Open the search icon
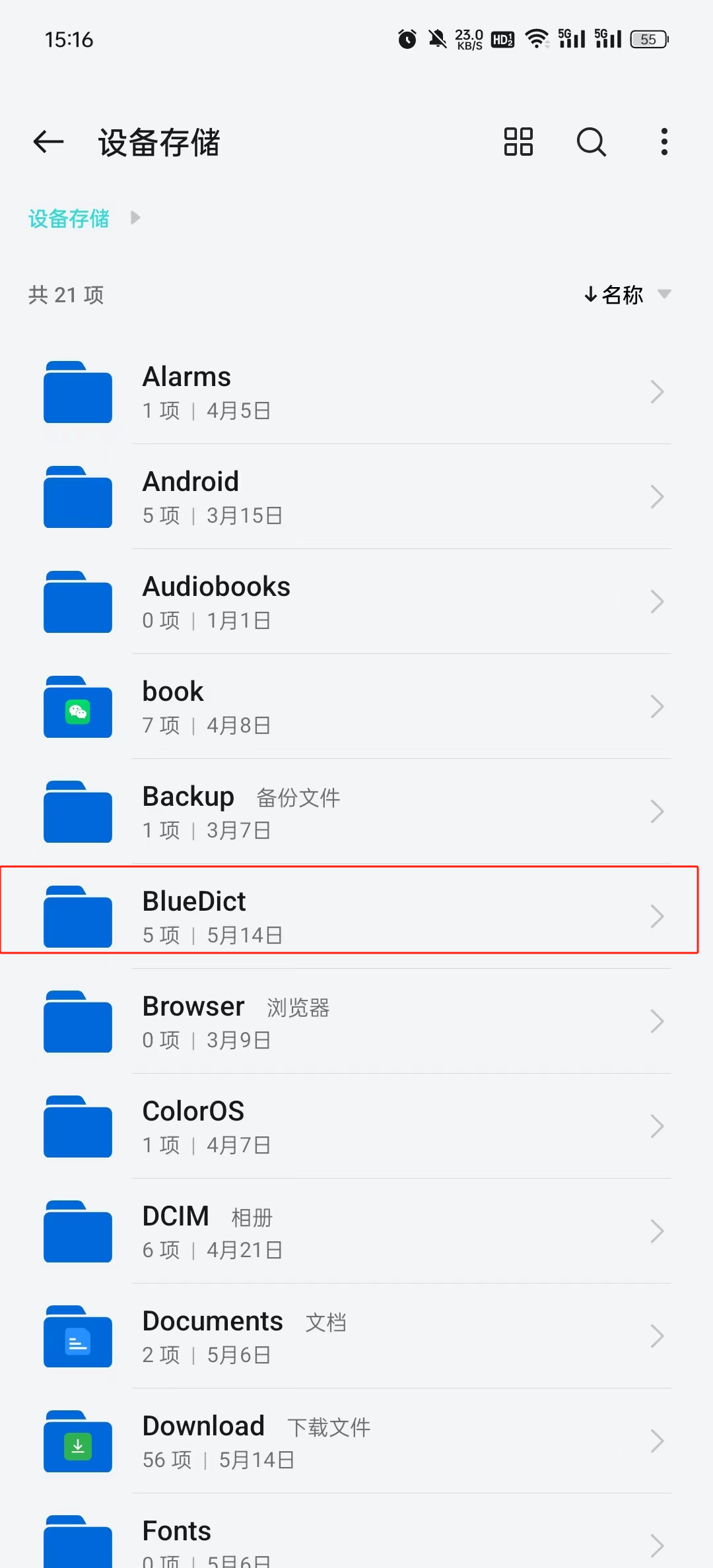This screenshot has width=713, height=1568. 591,142
